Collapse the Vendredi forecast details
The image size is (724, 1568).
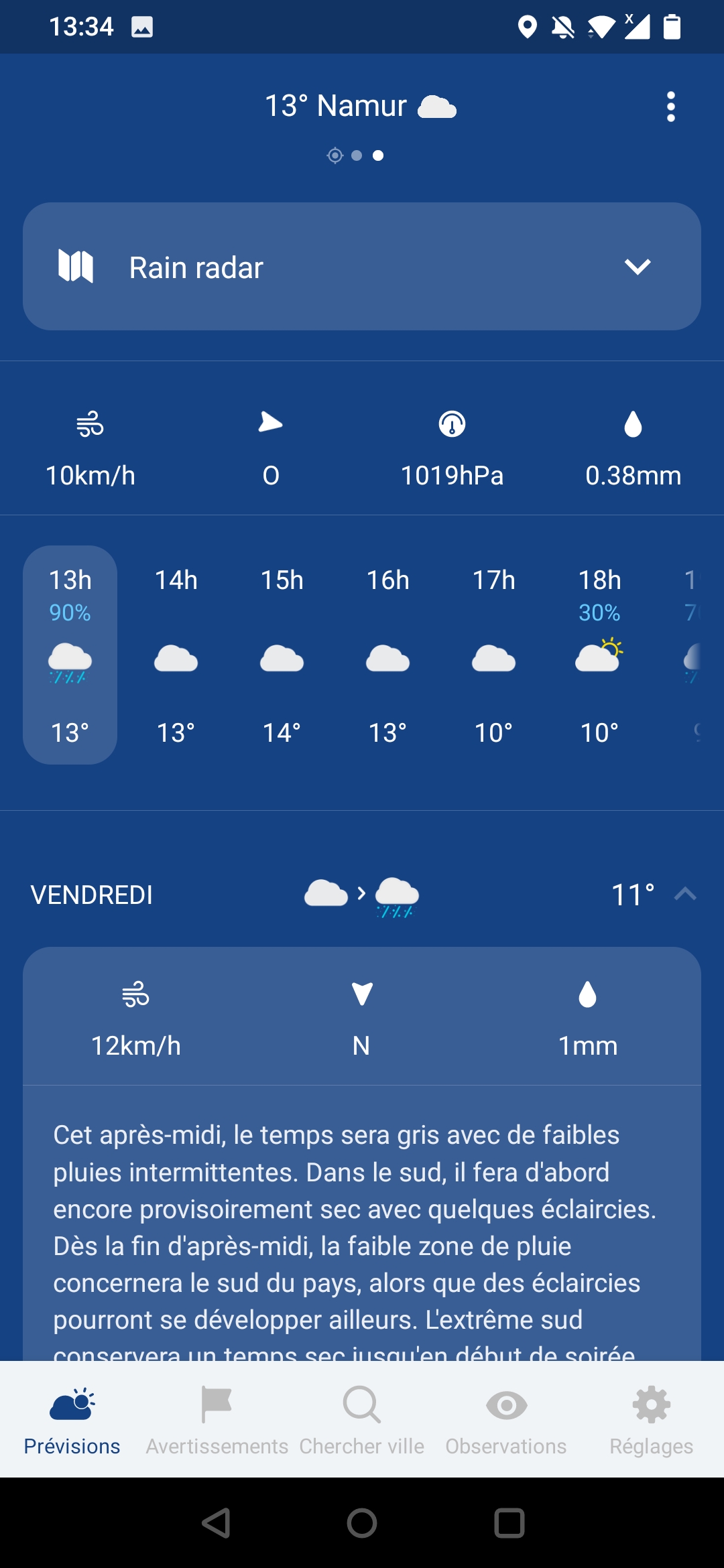(x=684, y=894)
